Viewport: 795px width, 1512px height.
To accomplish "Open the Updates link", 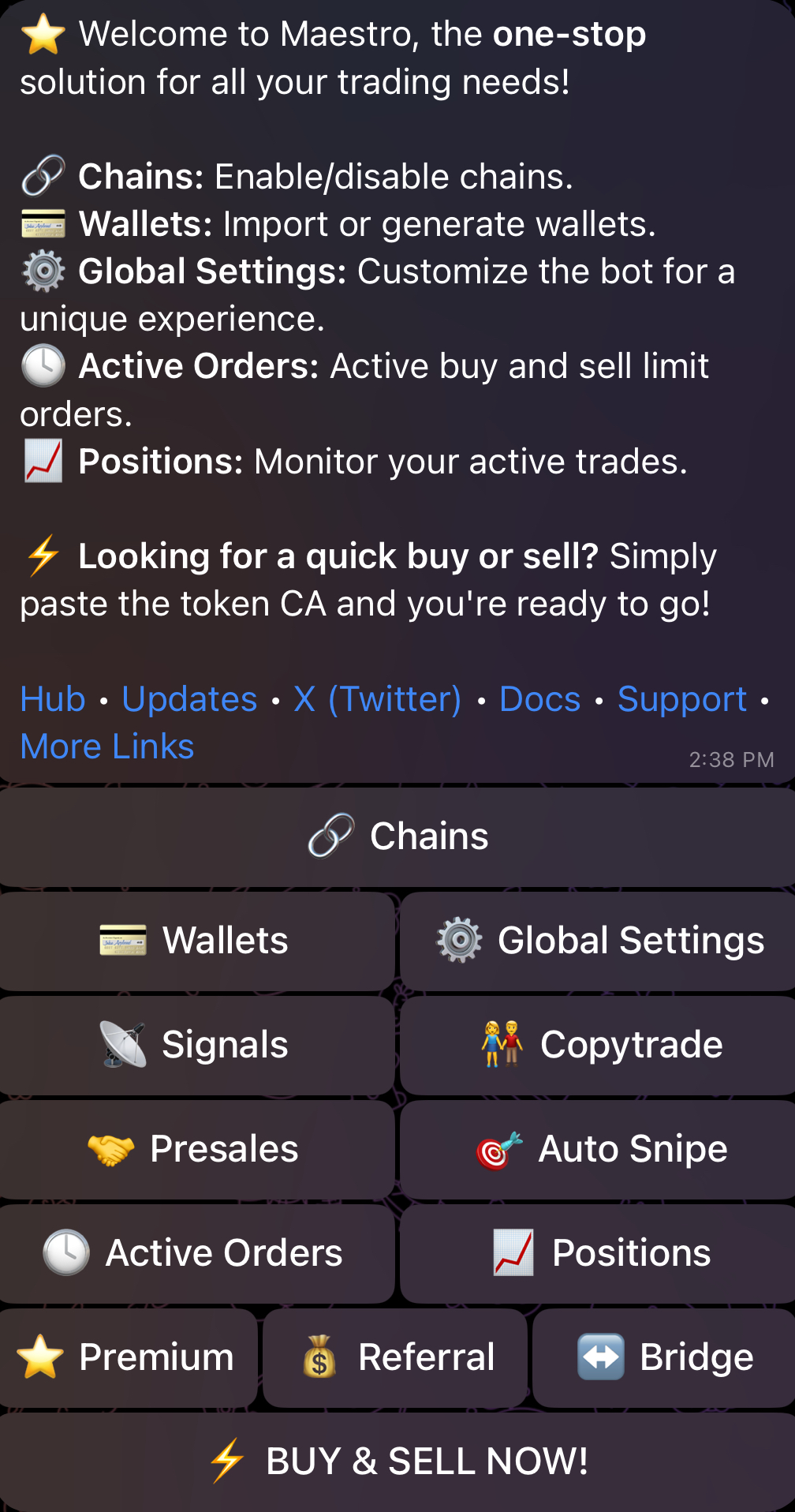I will (x=189, y=699).
